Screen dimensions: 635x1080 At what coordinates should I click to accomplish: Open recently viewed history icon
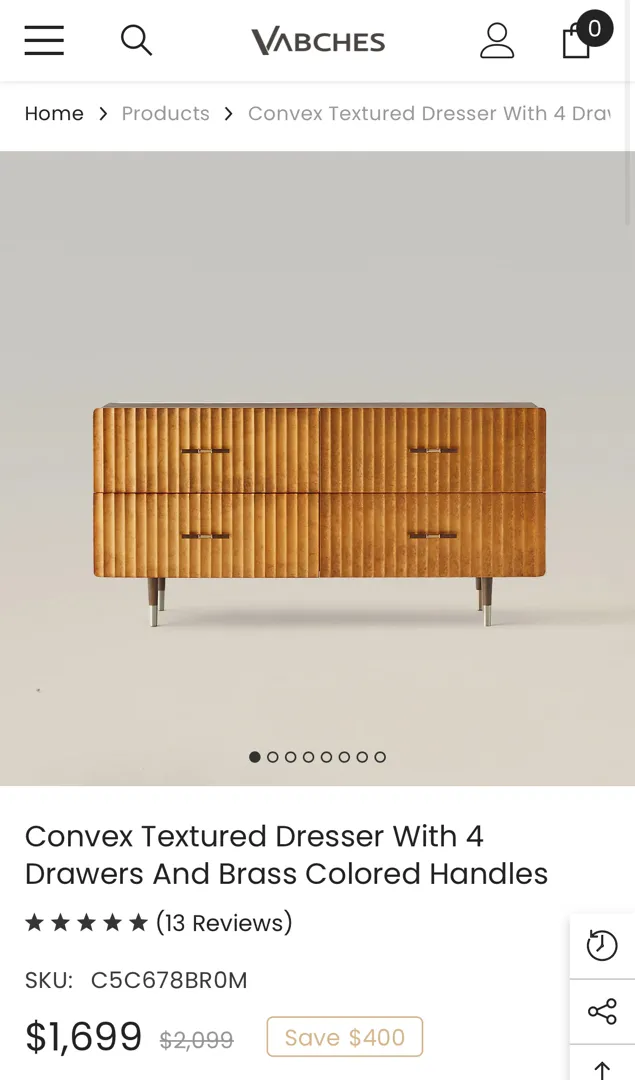[x=602, y=945]
